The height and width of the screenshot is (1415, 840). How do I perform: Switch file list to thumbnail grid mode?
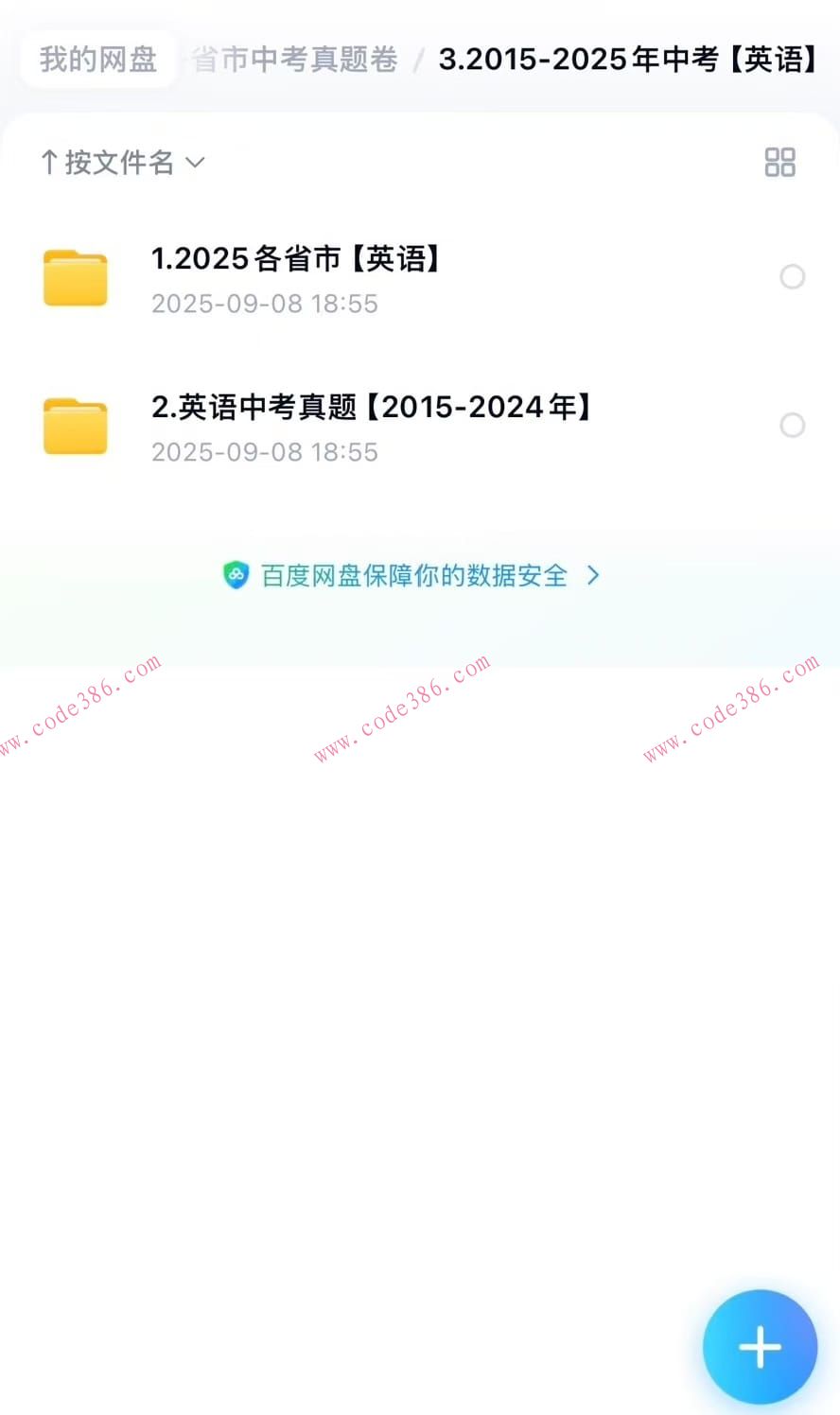click(x=779, y=163)
